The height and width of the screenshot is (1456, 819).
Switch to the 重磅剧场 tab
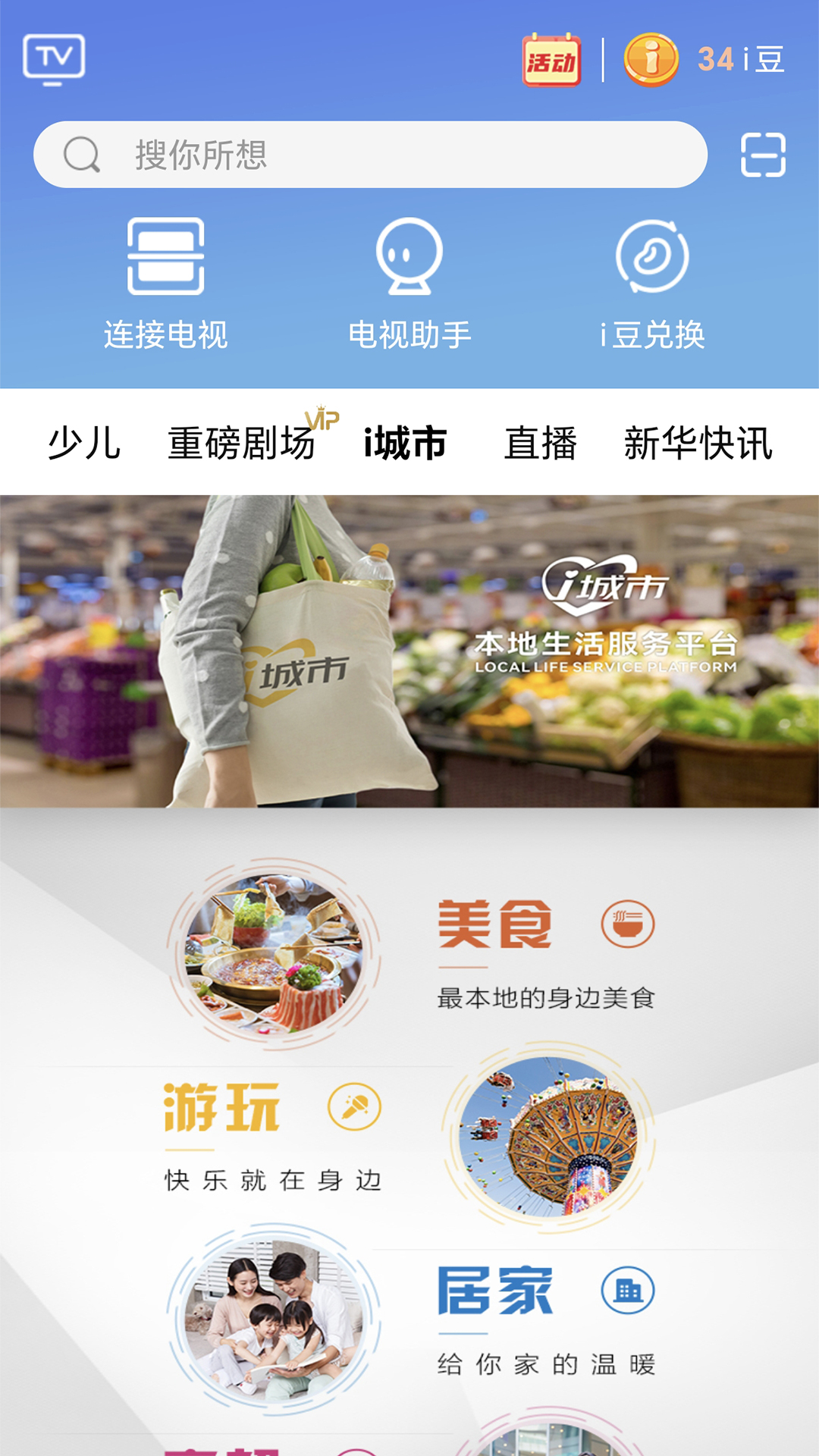click(241, 443)
